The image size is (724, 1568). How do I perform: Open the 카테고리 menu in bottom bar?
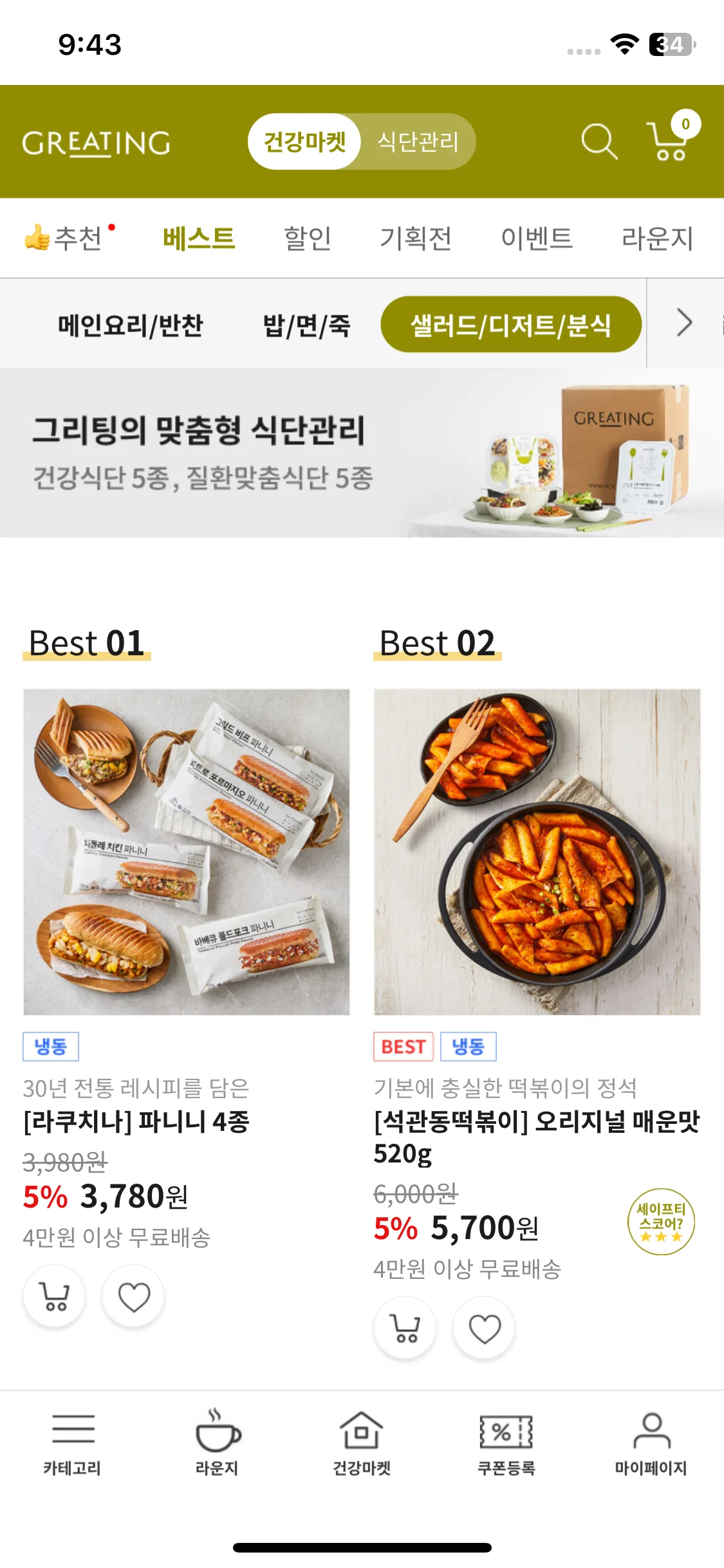click(72, 1442)
